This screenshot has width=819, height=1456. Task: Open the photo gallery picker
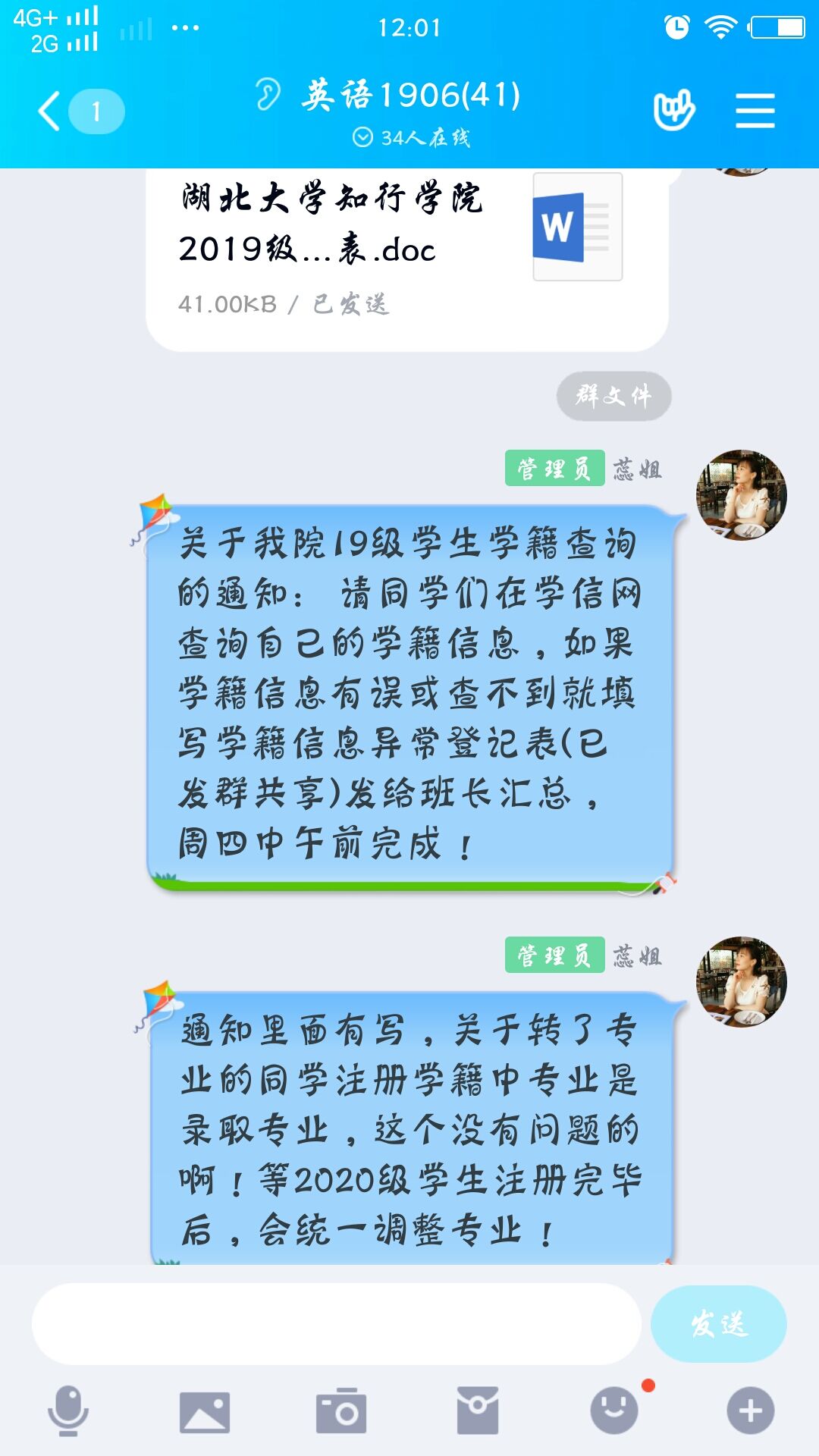[x=205, y=1411]
